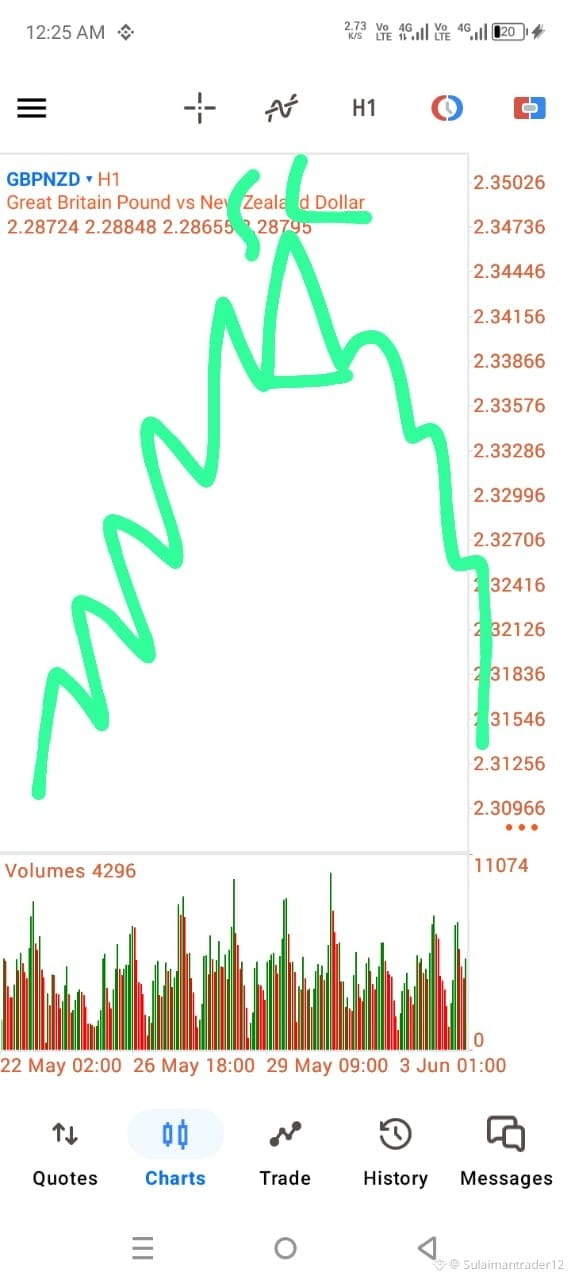Image resolution: width=571 pixels, height=1280 pixels.
Task: Go to the Trade tab
Action: click(285, 1153)
